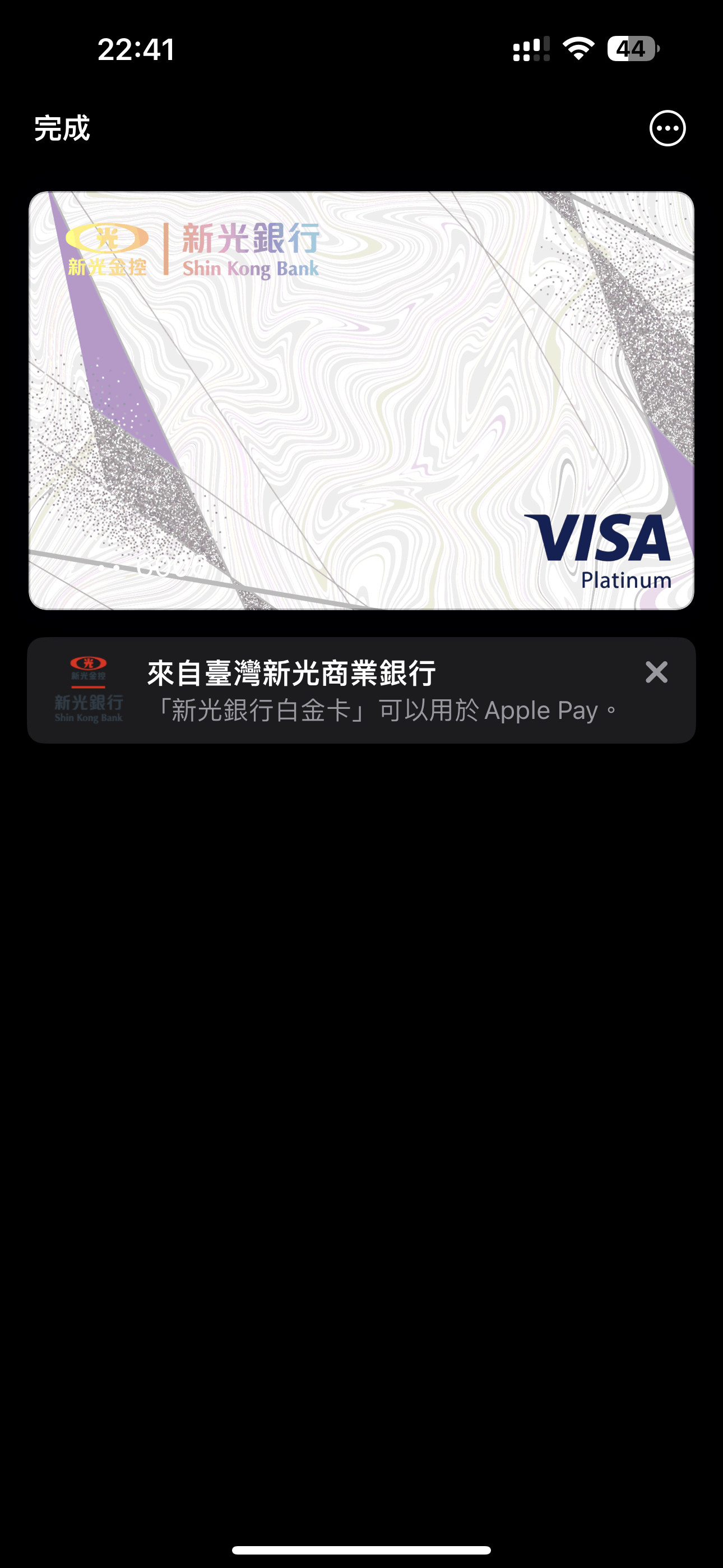
Task: Tap 完成 to close card view
Action: coord(62,128)
